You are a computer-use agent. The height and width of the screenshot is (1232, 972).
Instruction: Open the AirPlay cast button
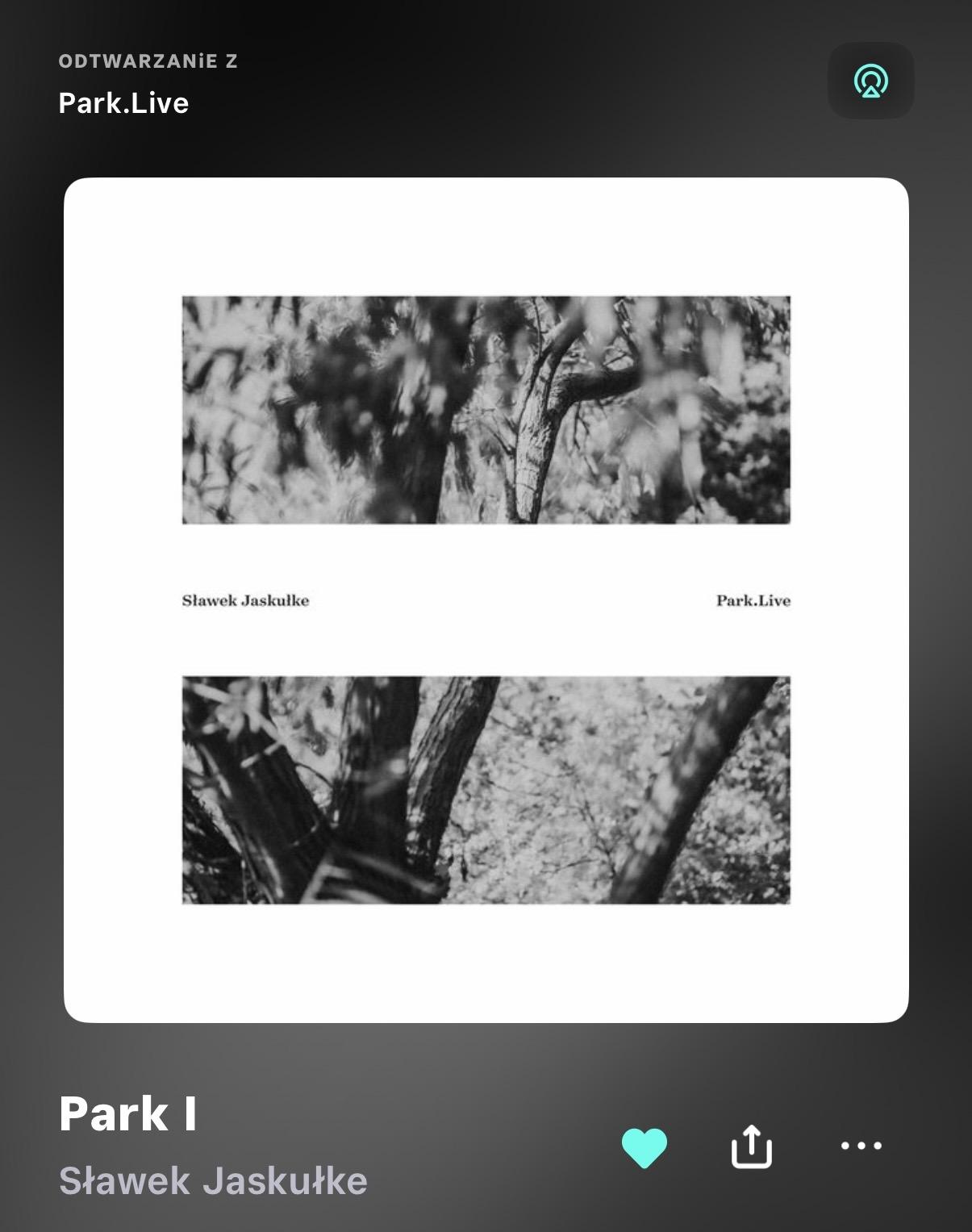(870, 81)
